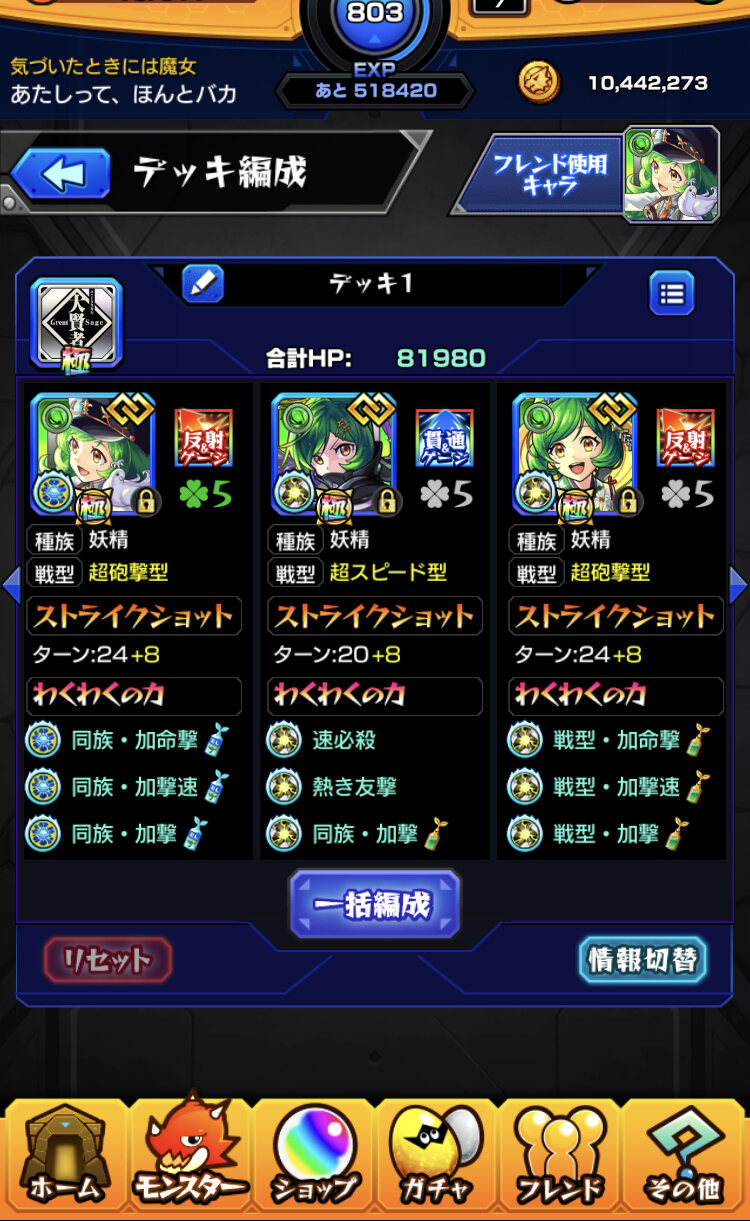Open the フレンド tab

coord(560,1160)
